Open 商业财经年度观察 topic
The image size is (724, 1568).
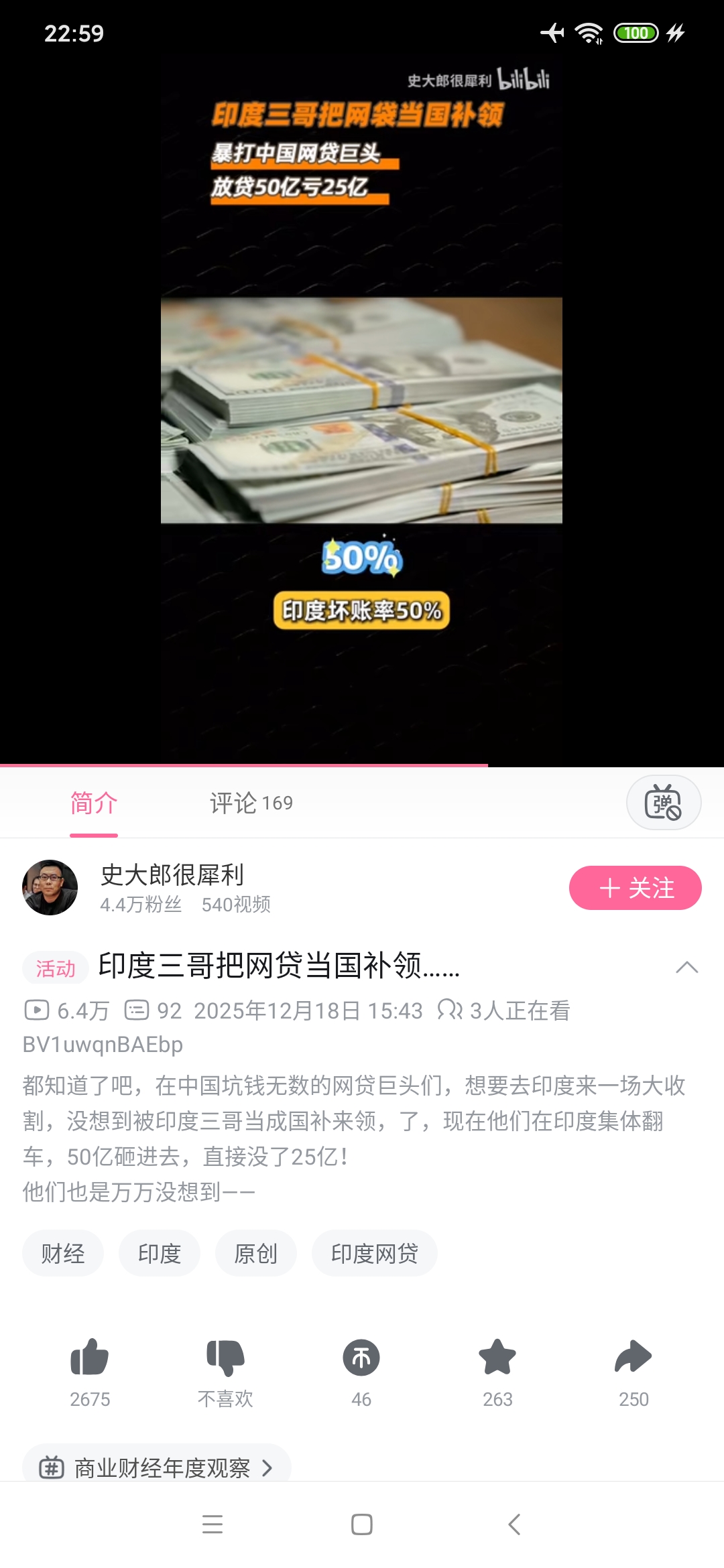click(x=157, y=1467)
